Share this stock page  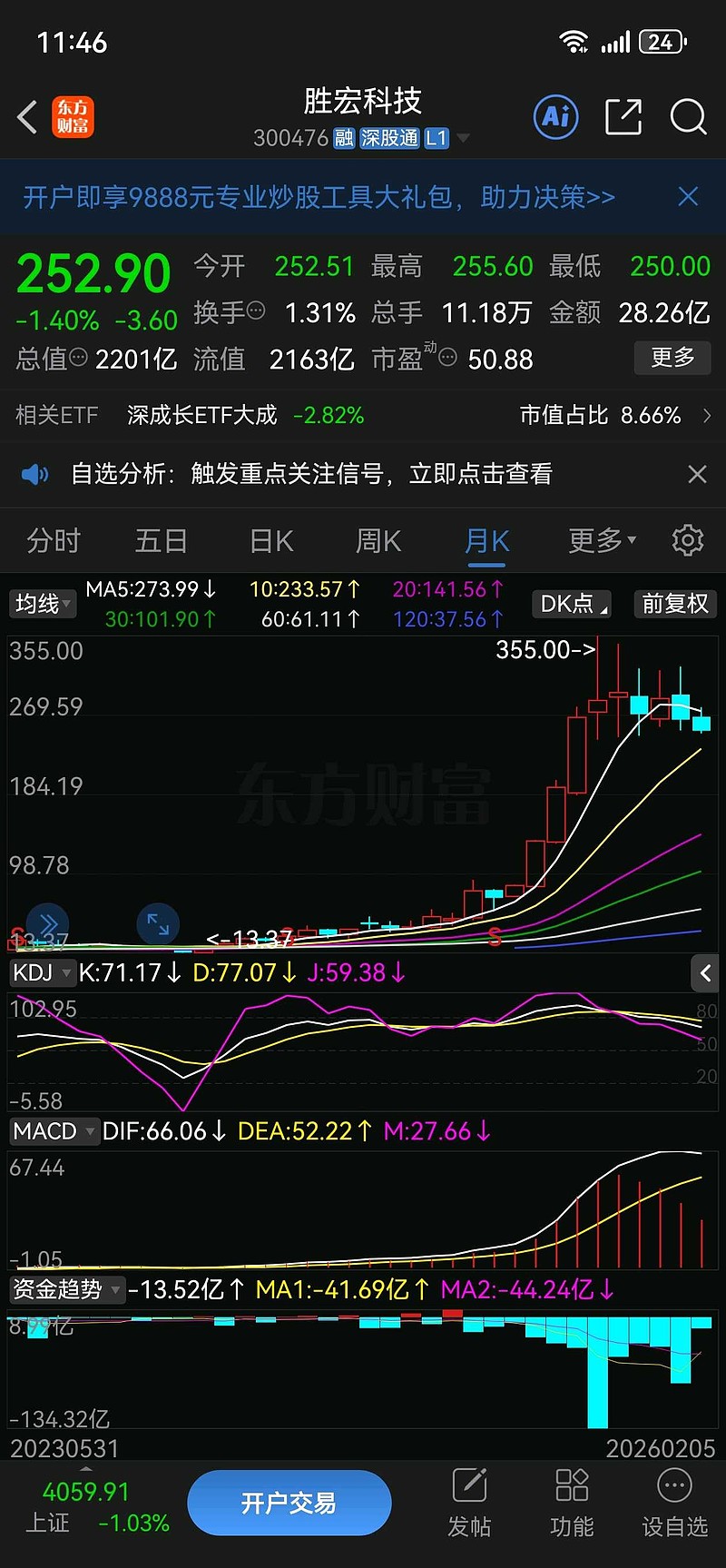point(623,117)
